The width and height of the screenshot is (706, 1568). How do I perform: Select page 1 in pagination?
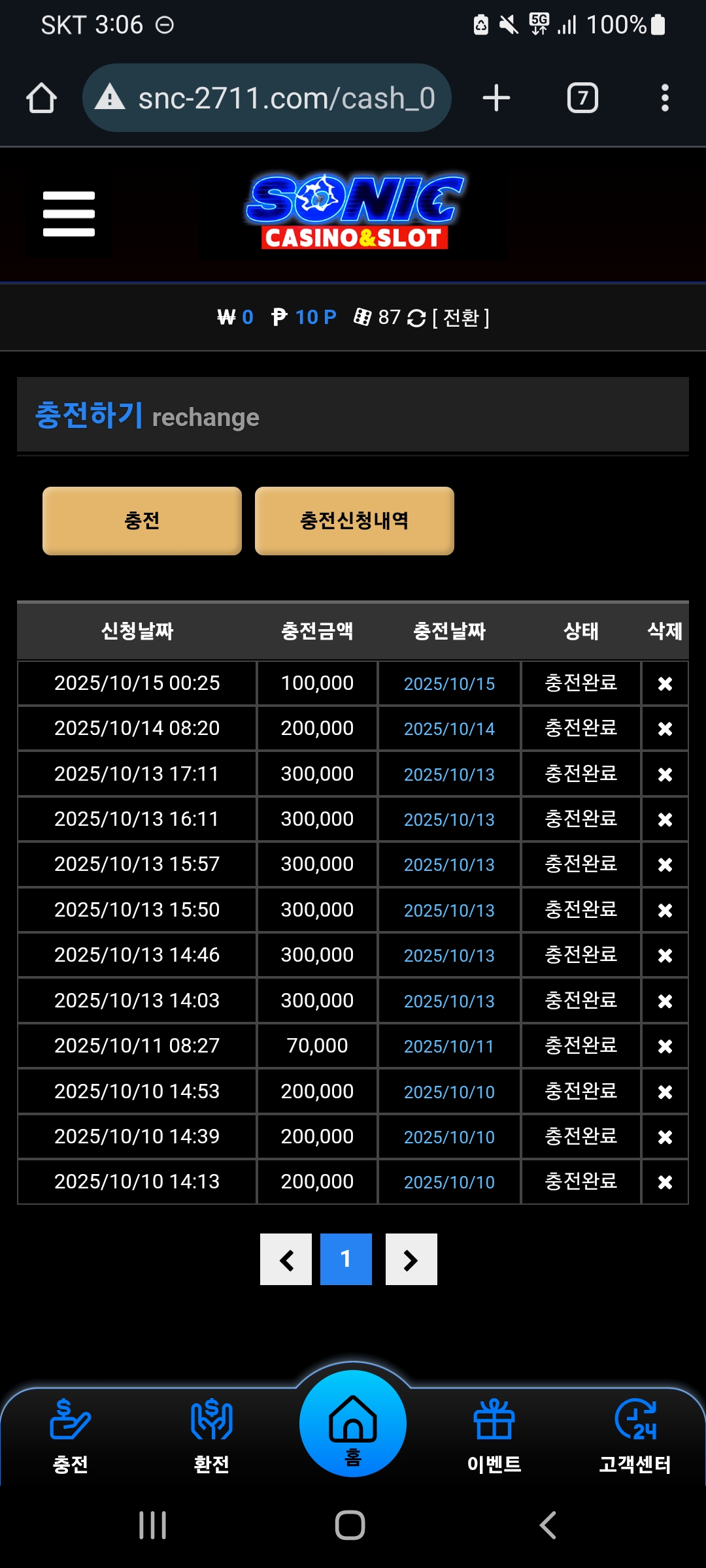pyautogui.click(x=346, y=1259)
